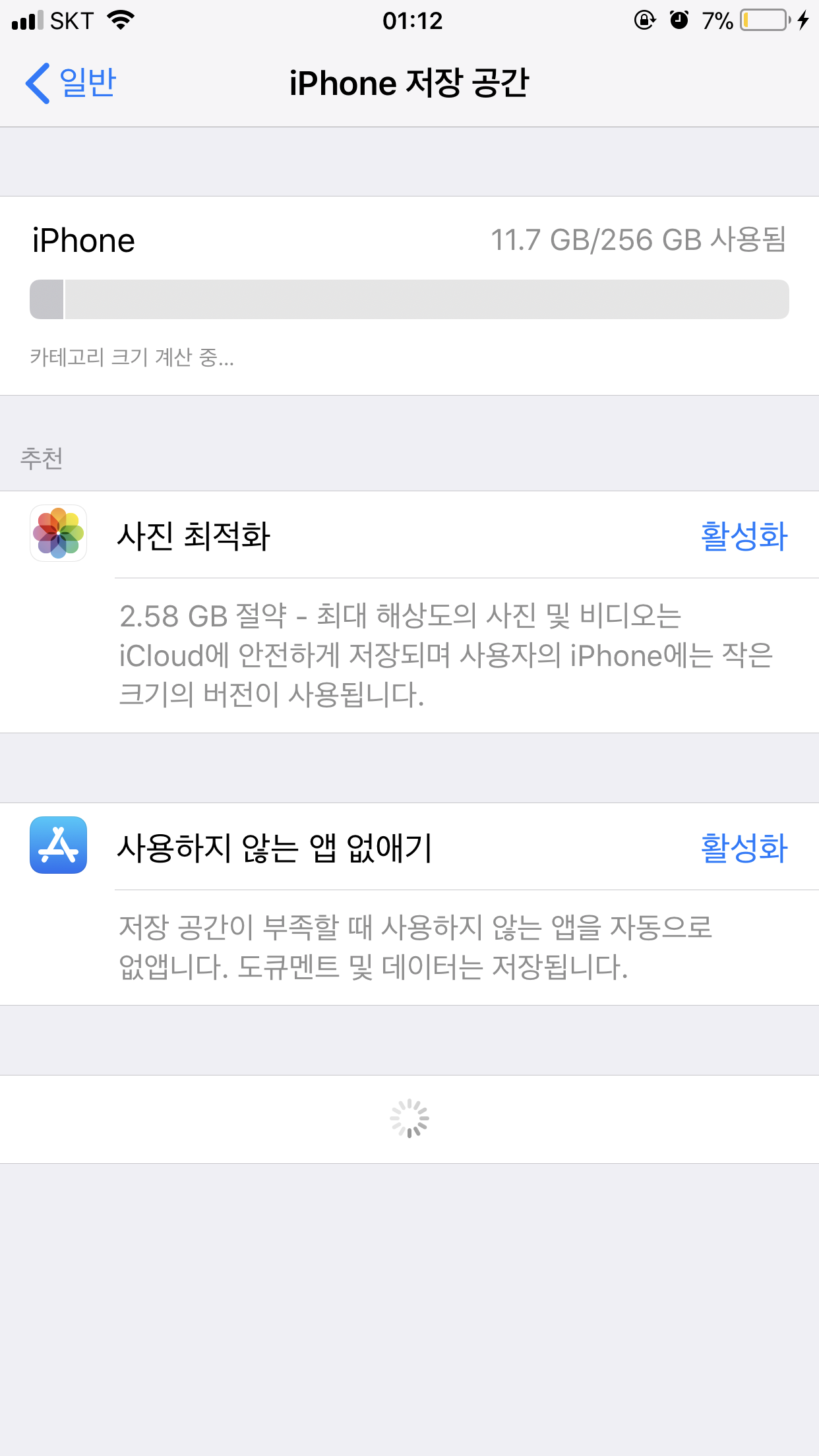Enable 사용하지 않는 앱 없애기

[x=744, y=847]
